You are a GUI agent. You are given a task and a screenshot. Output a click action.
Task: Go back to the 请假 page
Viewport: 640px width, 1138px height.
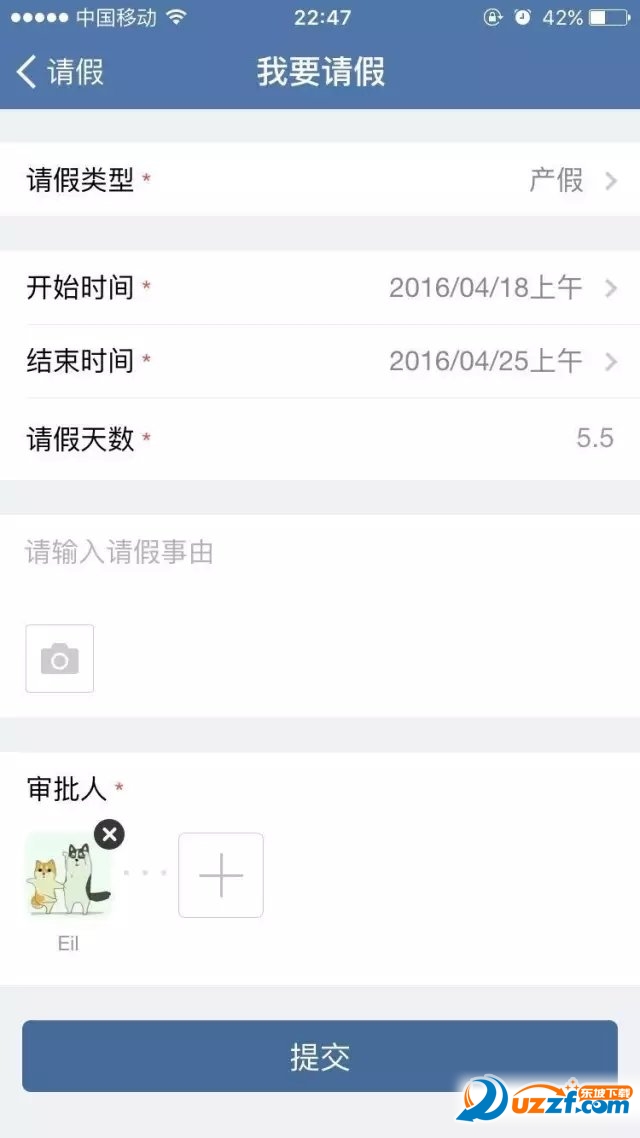(x=60, y=72)
